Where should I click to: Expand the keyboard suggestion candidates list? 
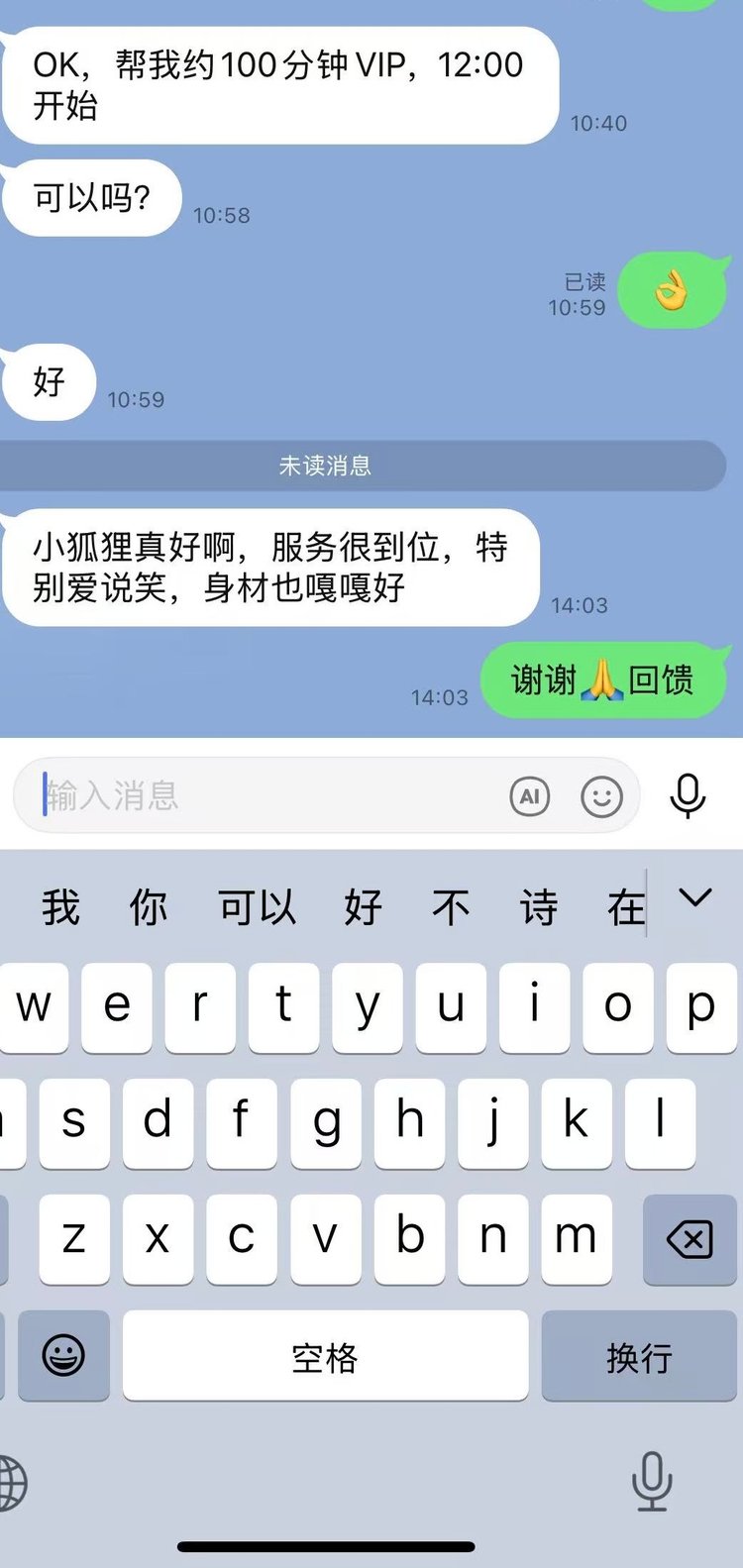point(695,898)
